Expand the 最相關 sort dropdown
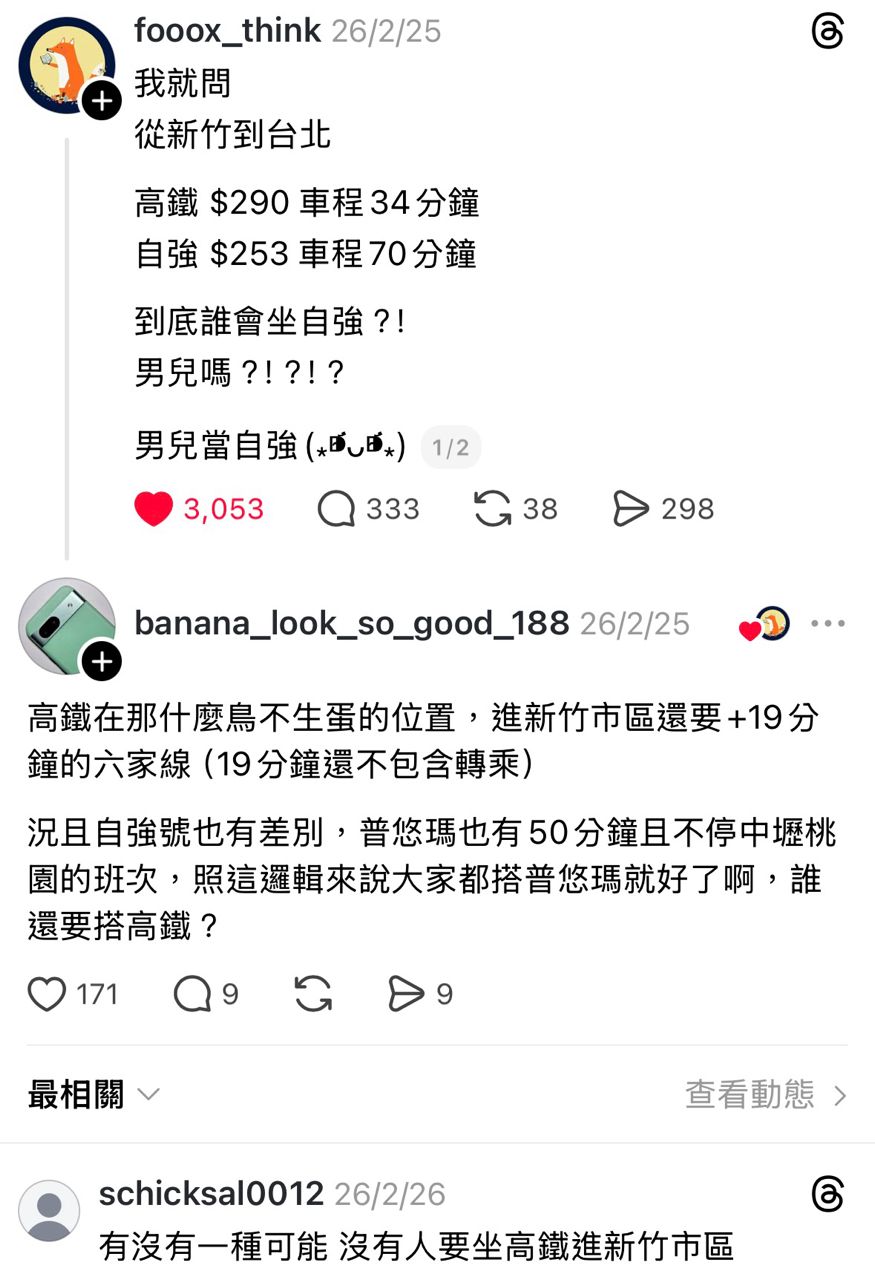Image resolution: width=875 pixels, height=1280 pixels. pos(93,1095)
